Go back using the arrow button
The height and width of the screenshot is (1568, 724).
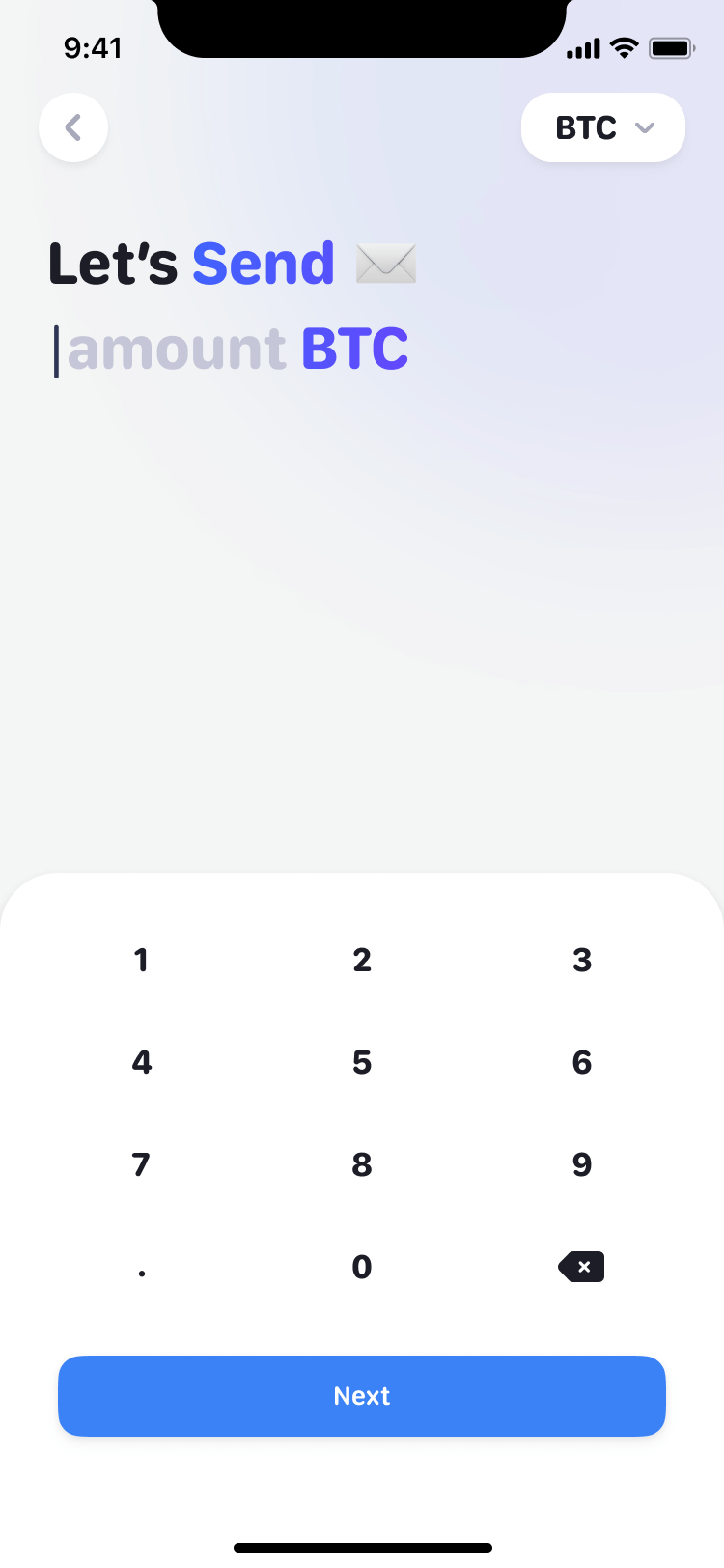pyautogui.click(x=73, y=127)
